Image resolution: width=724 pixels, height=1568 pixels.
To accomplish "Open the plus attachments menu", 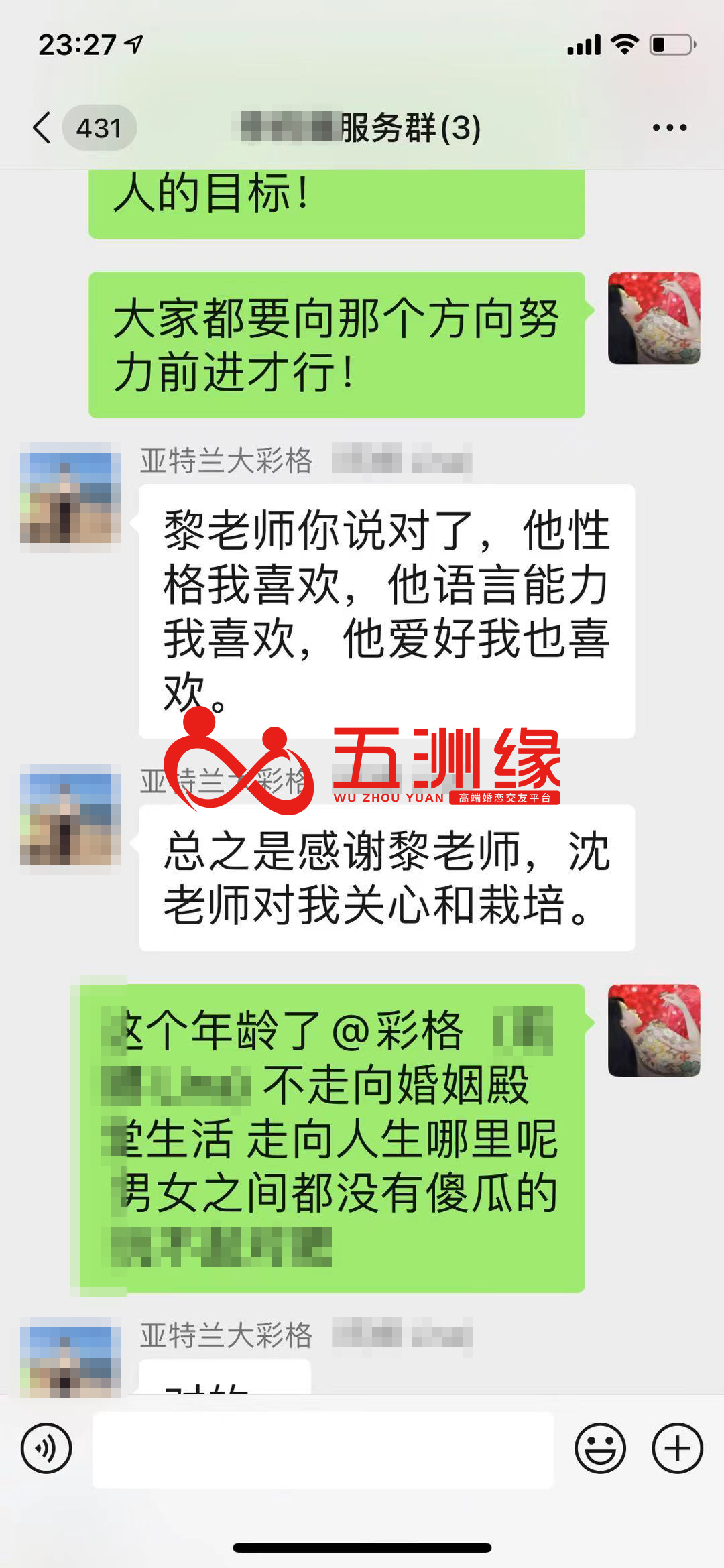I will click(x=677, y=1448).
